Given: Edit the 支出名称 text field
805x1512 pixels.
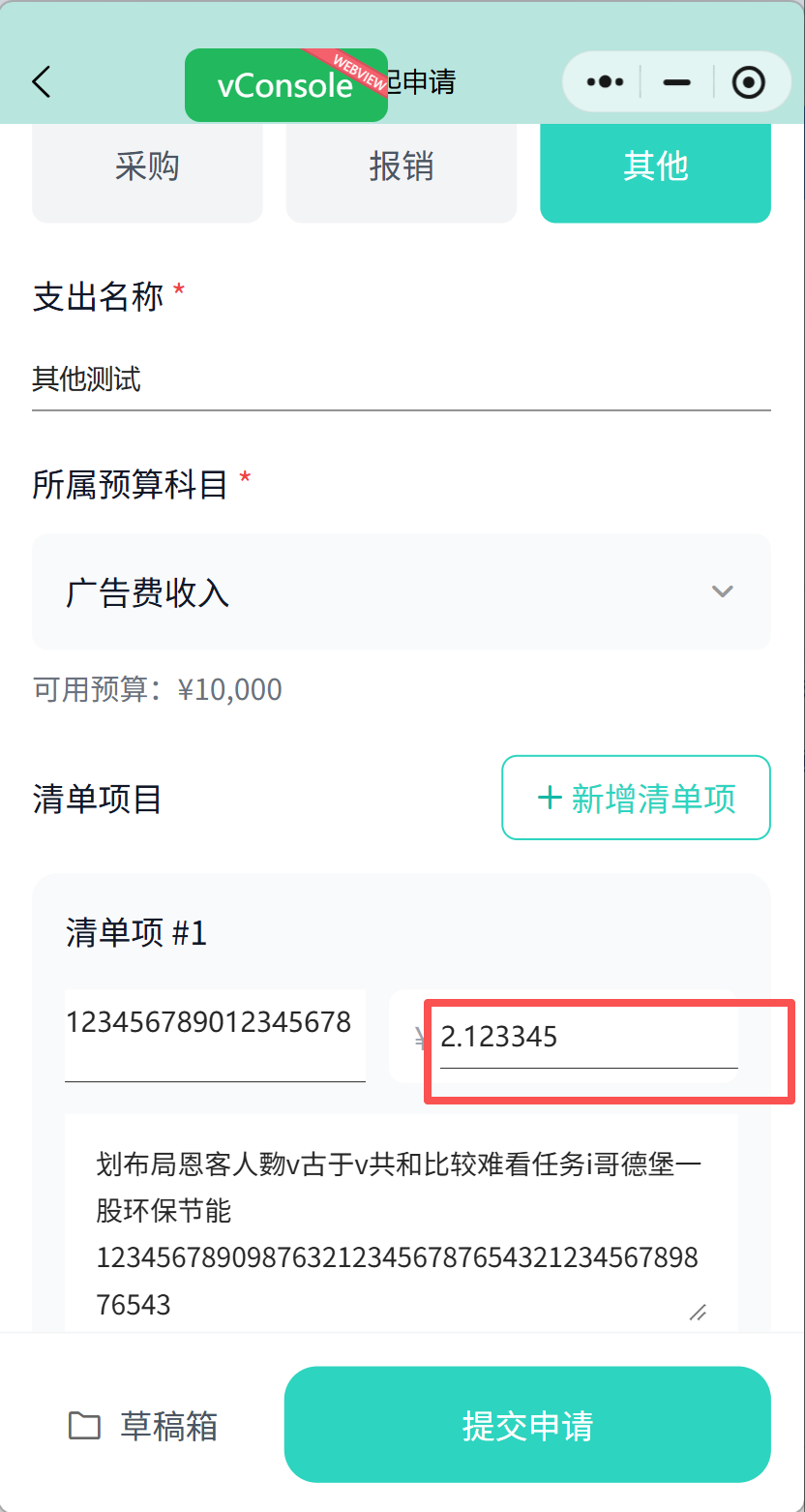Looking at the screenshot, I should 401,379.
